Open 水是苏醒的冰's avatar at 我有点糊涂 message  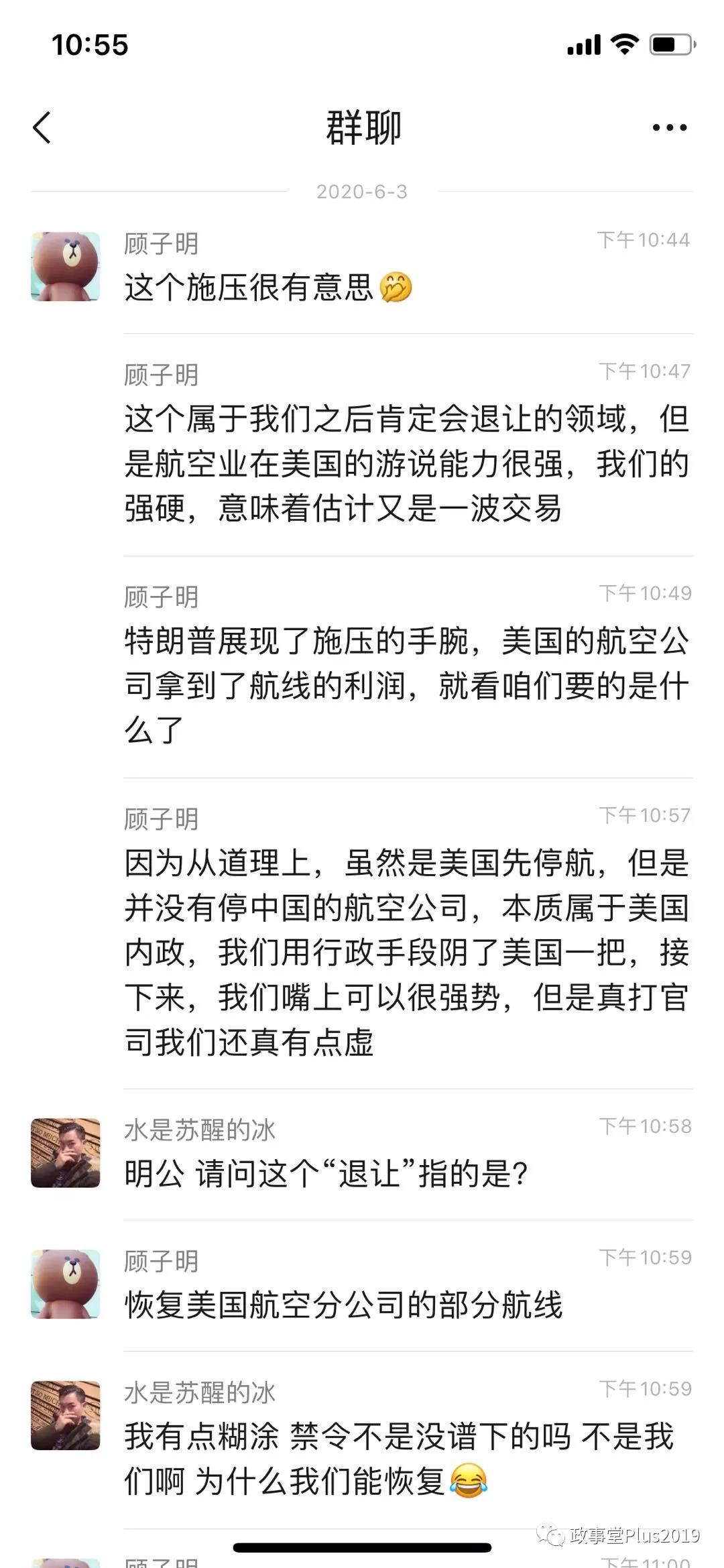pos(66,1415)
